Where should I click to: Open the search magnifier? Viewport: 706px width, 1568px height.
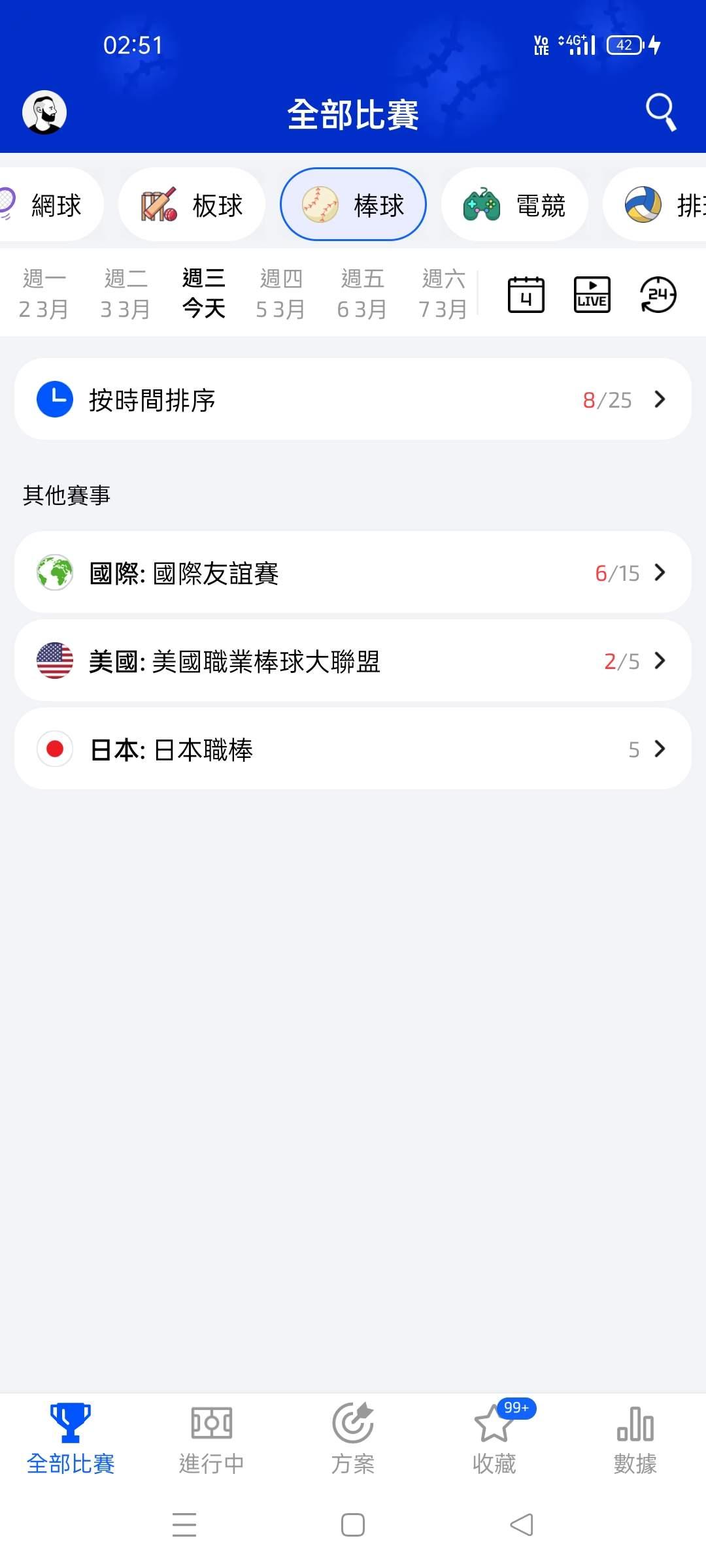point(660,111)
